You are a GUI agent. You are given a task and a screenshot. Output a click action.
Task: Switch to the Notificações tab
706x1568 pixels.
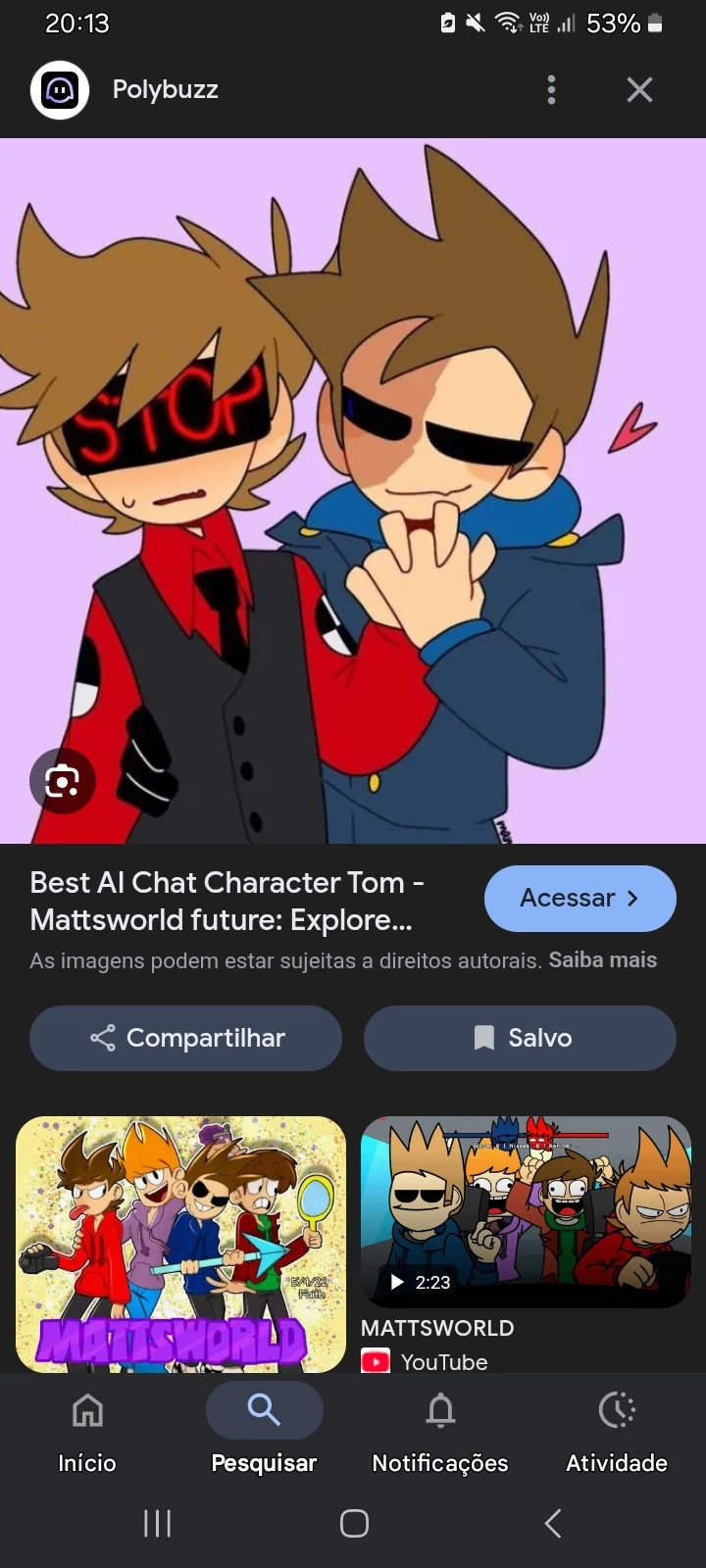(x=440, y=1429)
